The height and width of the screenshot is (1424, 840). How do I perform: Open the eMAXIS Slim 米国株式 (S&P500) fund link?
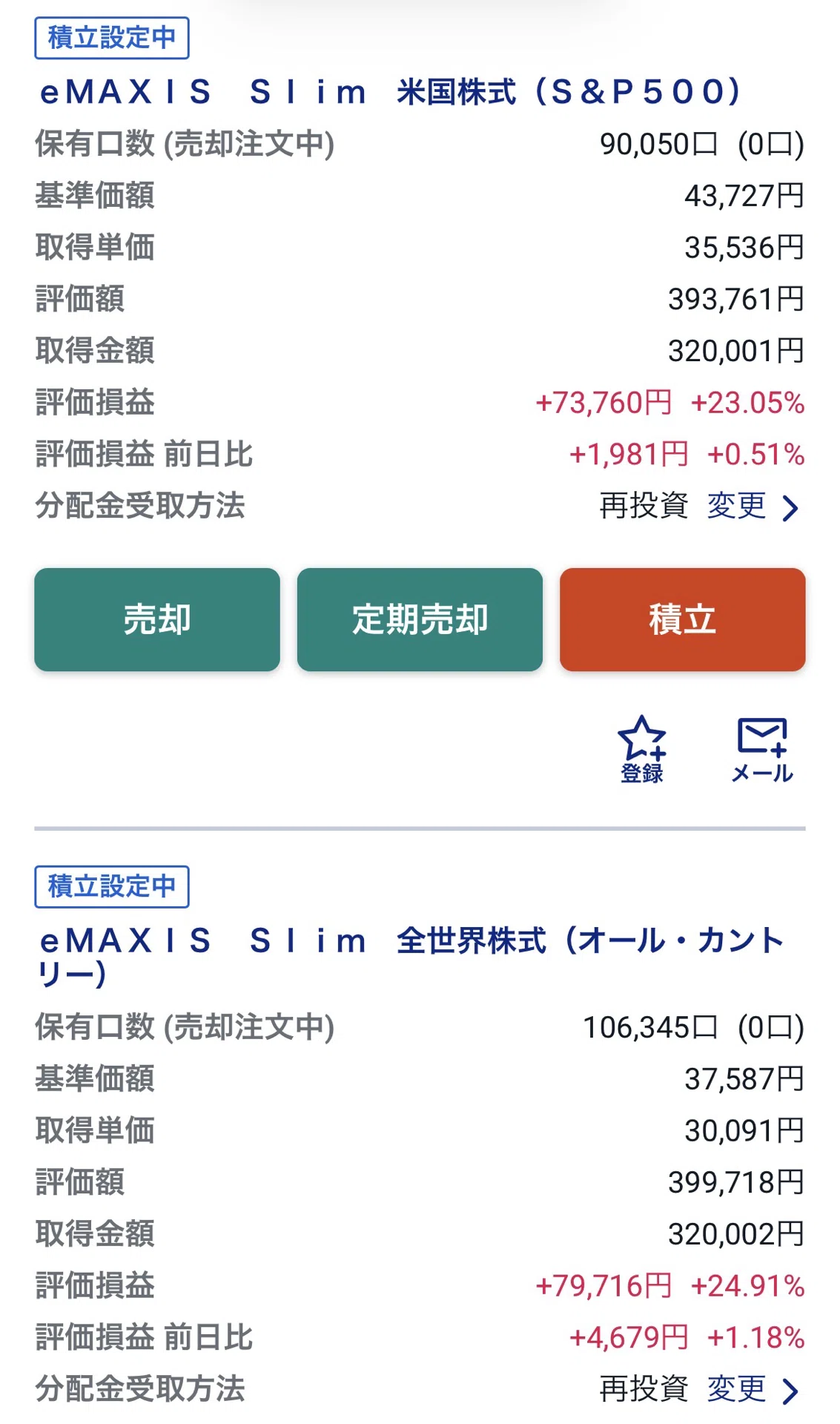(391, 92)
